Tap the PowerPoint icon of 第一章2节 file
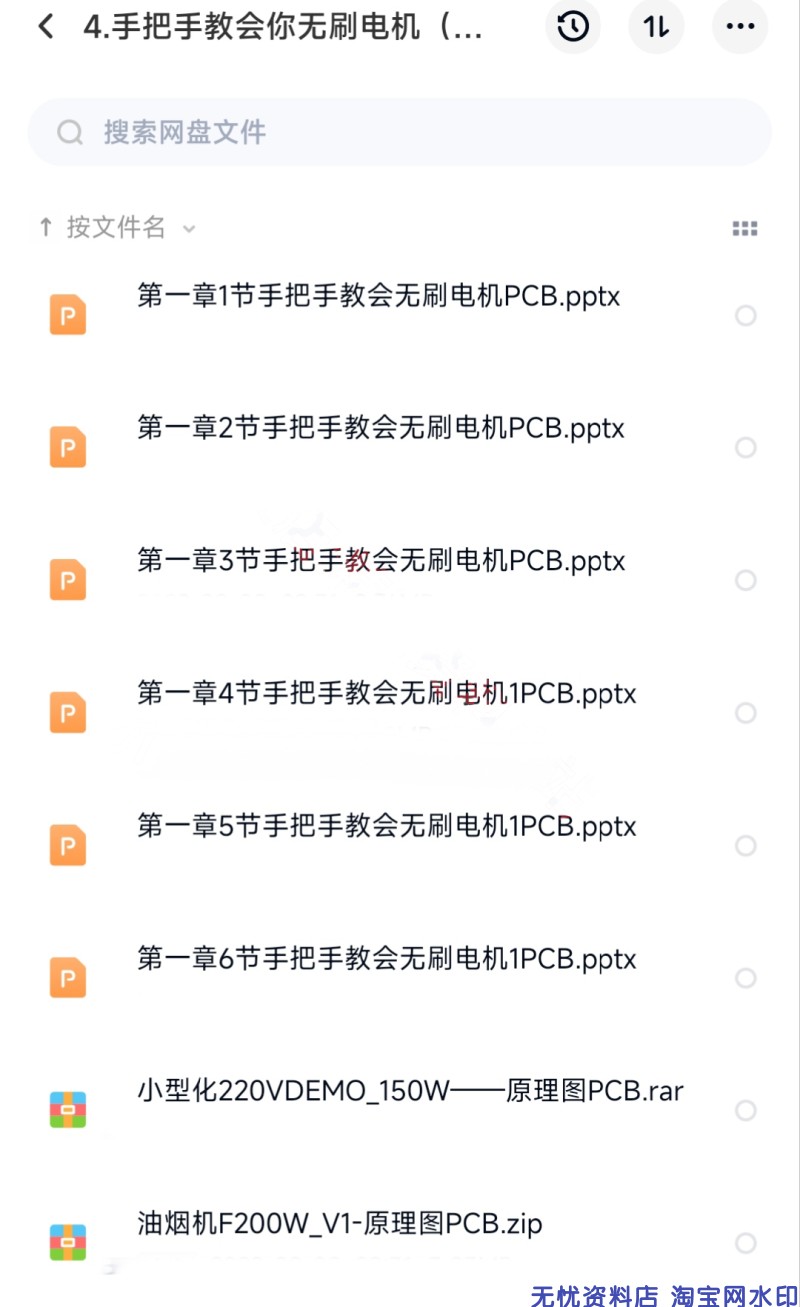The image size is (800, 1307). [66, 447]
